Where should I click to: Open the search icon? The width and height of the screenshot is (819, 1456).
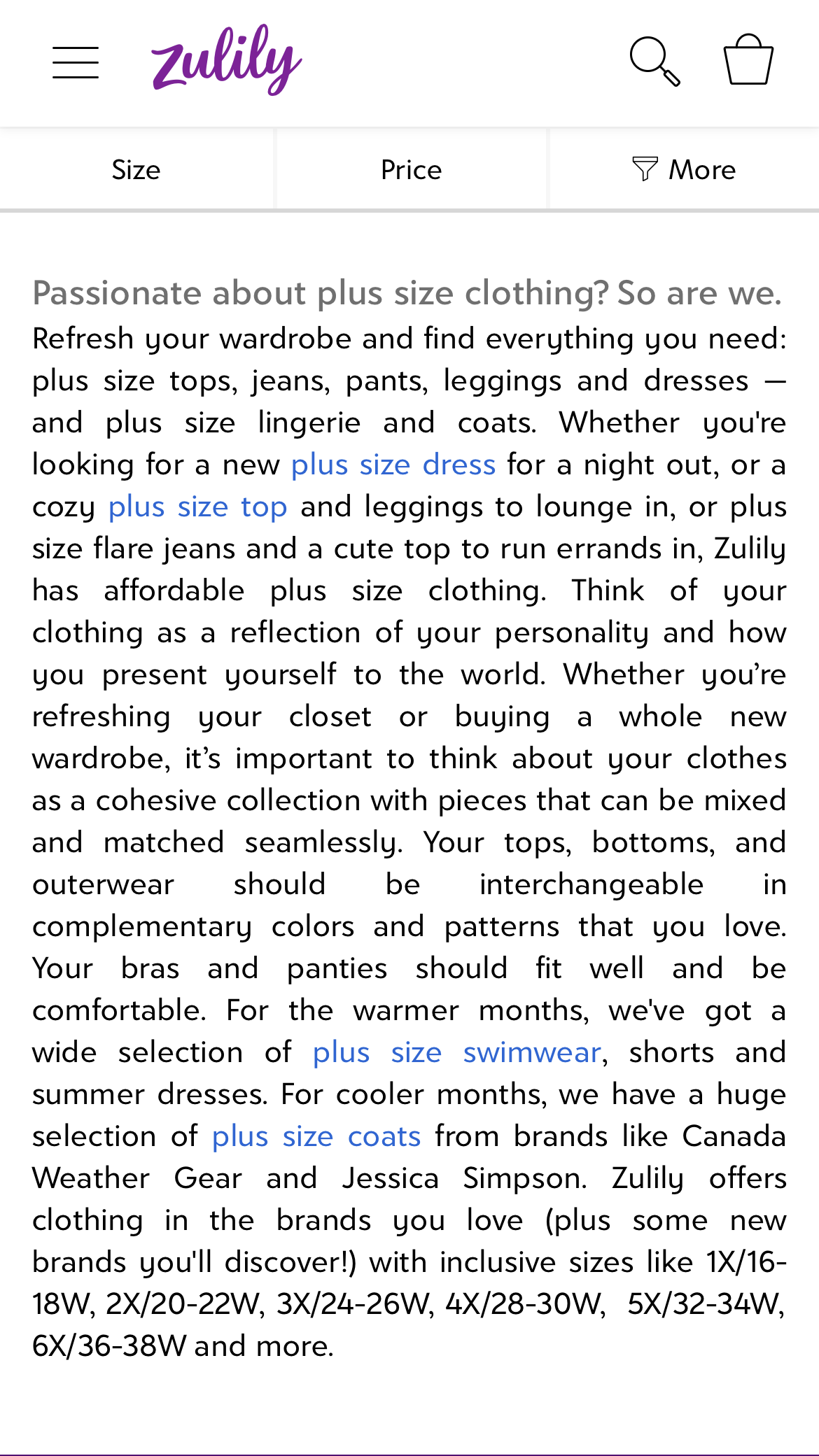[x=654, y=62]
